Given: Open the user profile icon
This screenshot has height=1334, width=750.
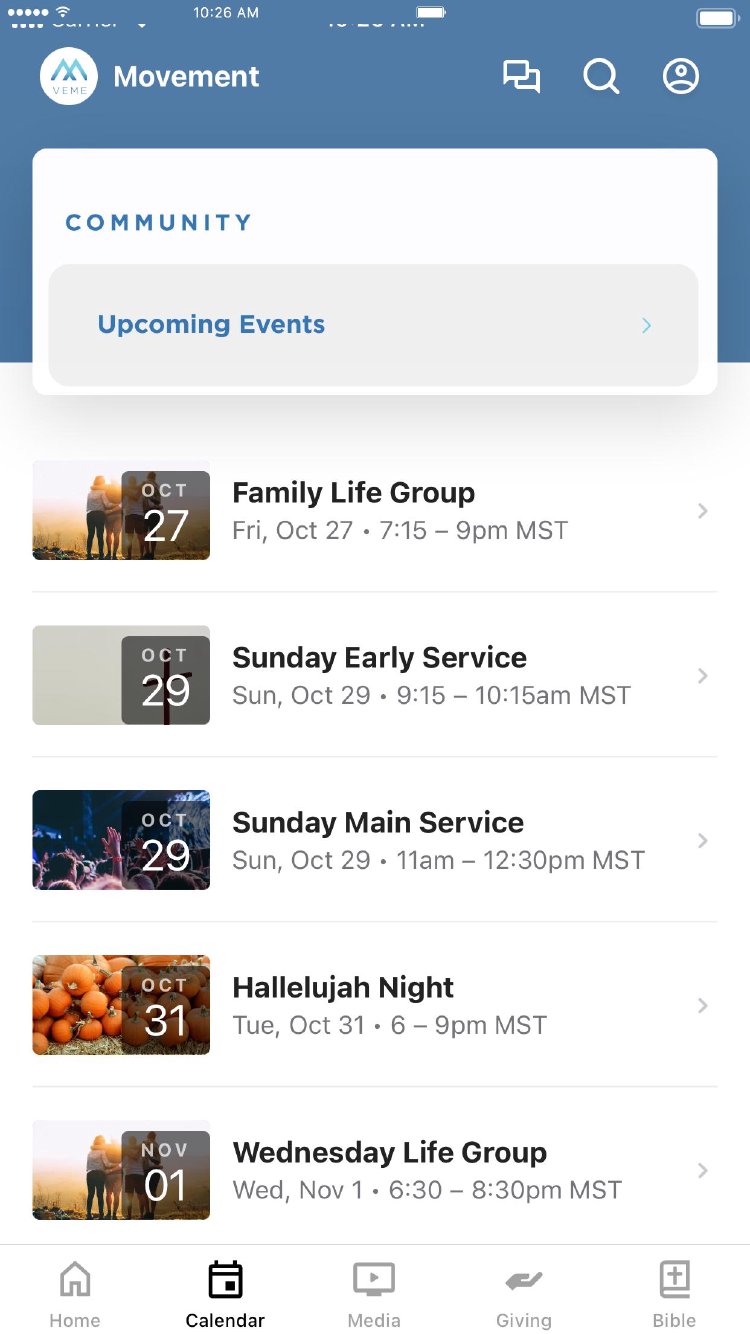Looking at the screenshot, I should click(681, 77).
